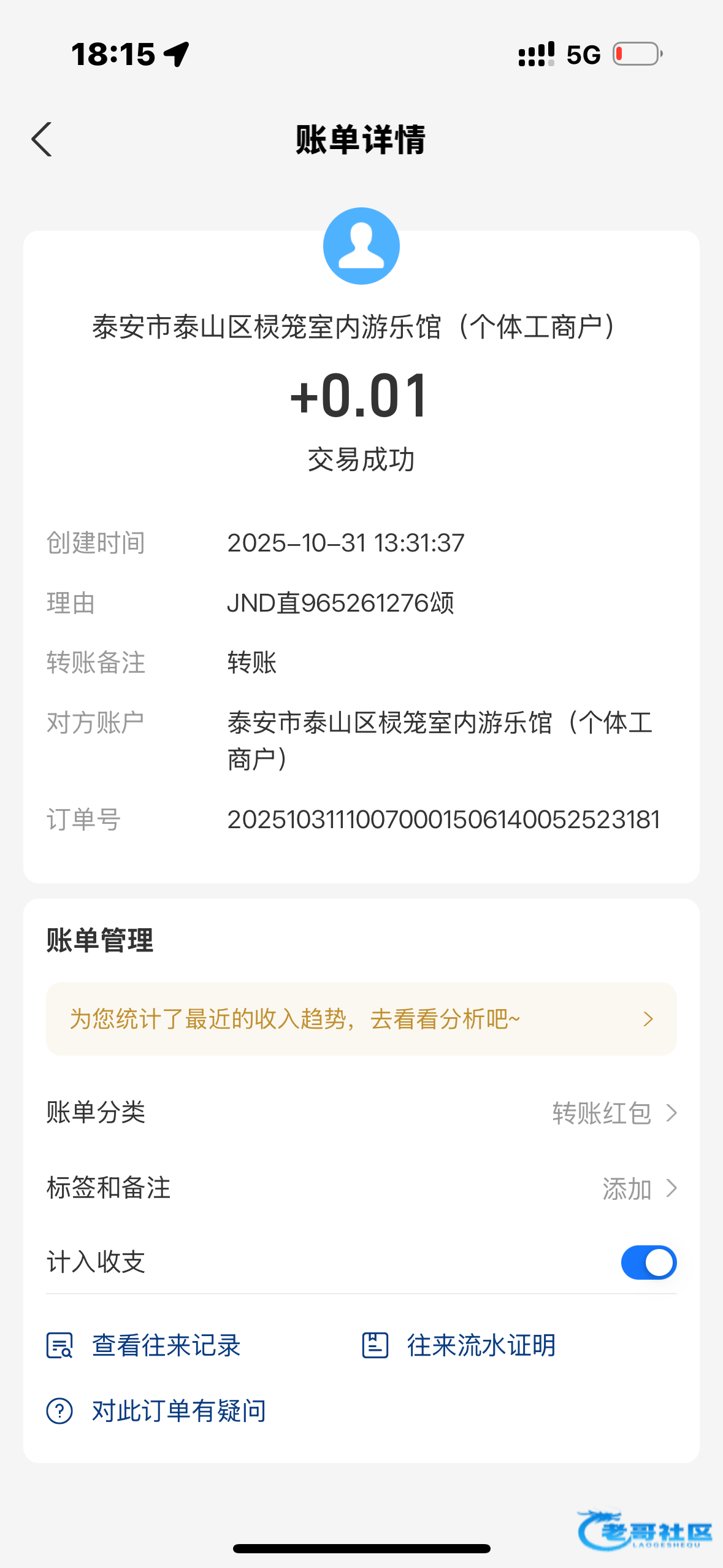This screenshot has width=723, height=1568.
Task: Add tags via 标签和备注
Action: (638, 1188)
